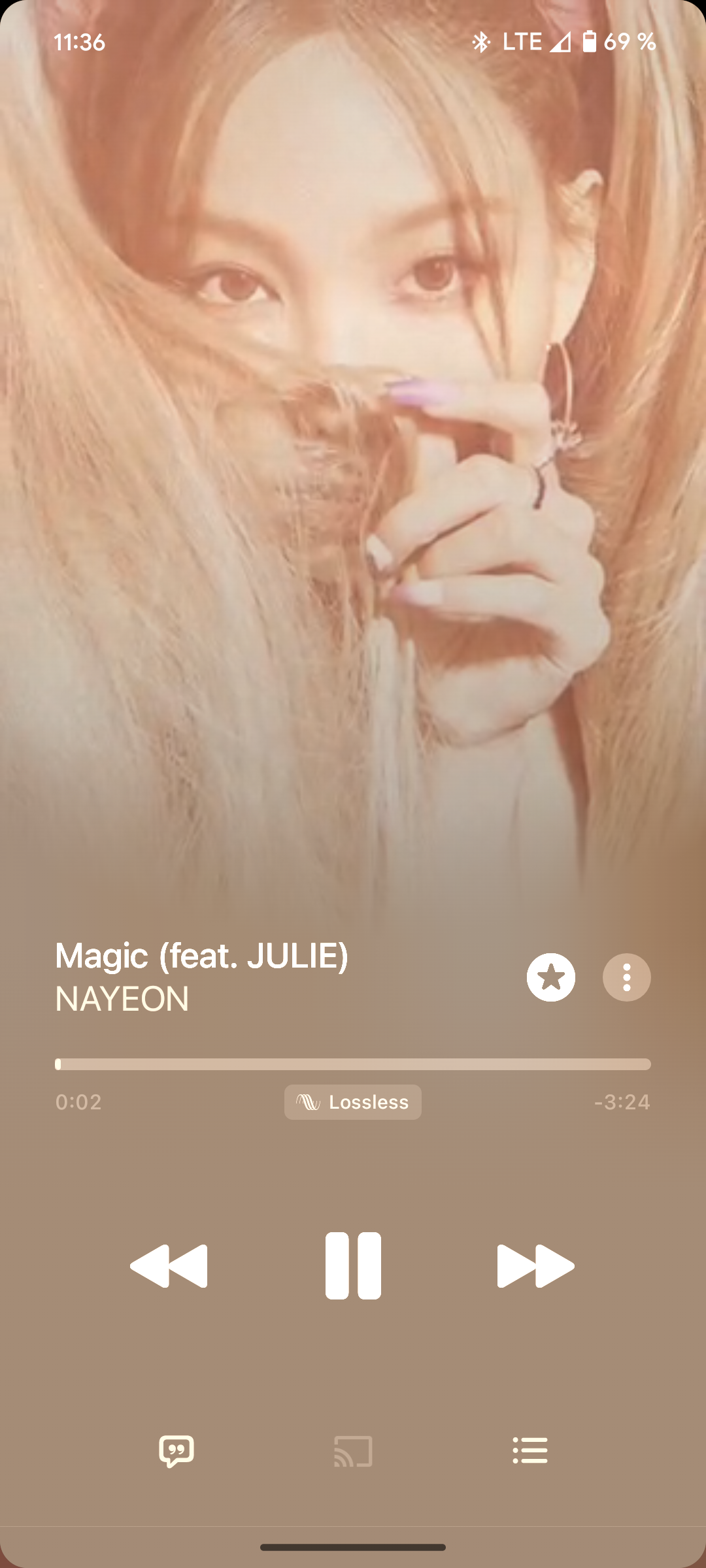Open the playing next queue
This screenshot has width=706, height=1568.
pyautogui.click(x=530, y=1451)
